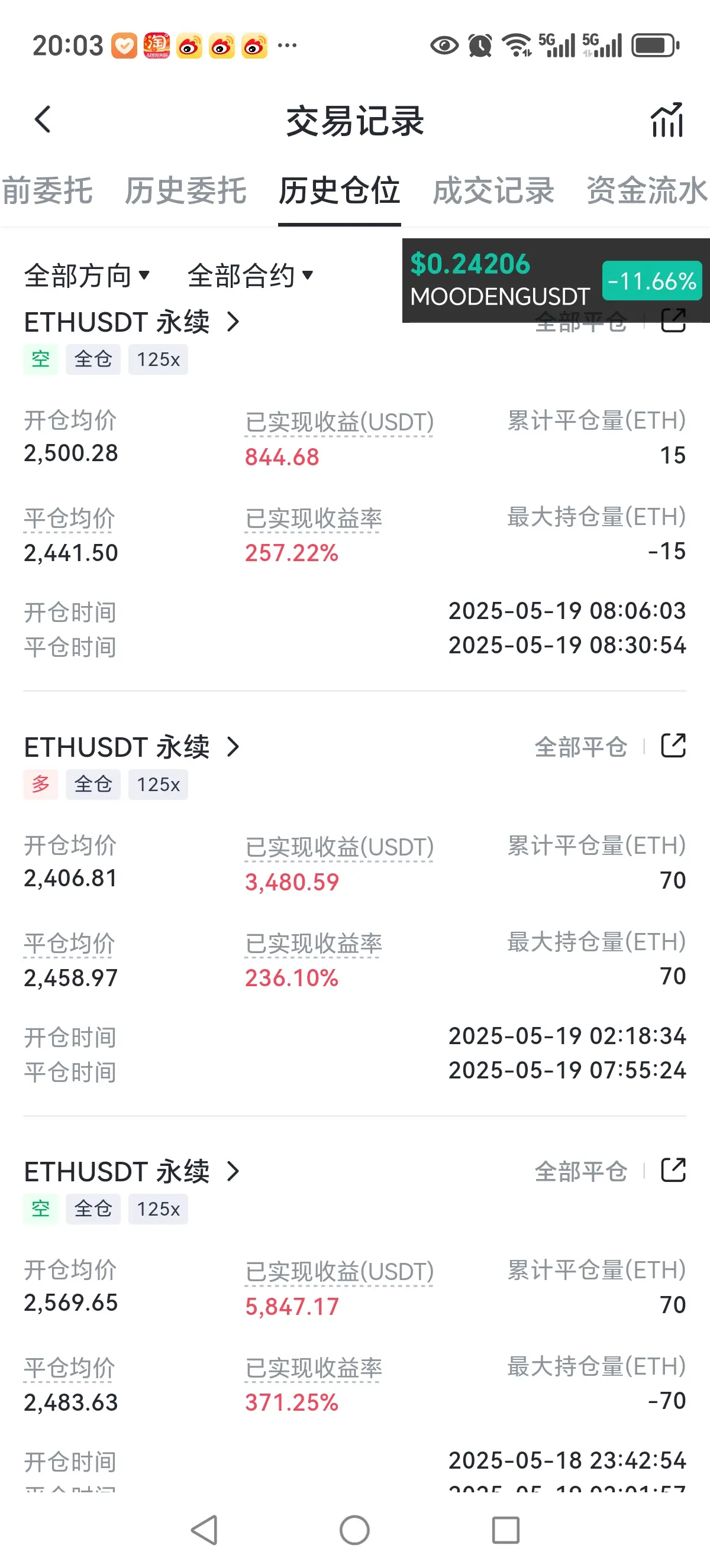Go back using the top-left arrow
The image size is (710, 1568).
point(43,119)
